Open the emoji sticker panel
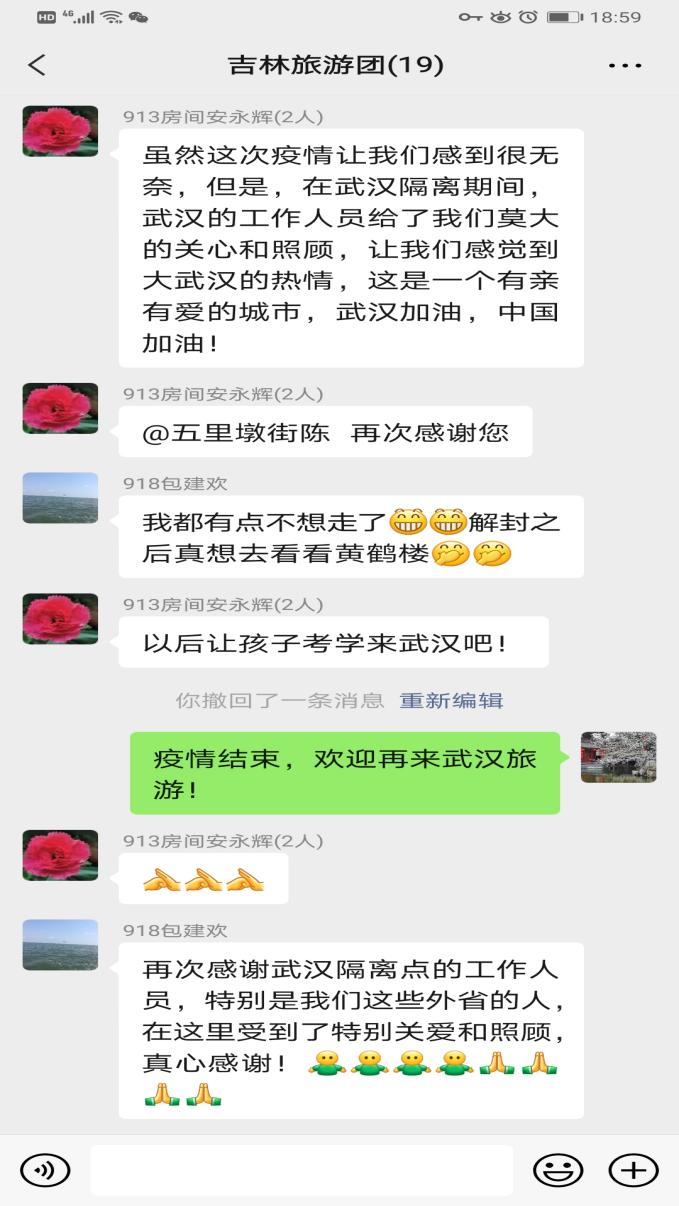This screenshot has height=1206, width=679. [x=558, y=1169]
